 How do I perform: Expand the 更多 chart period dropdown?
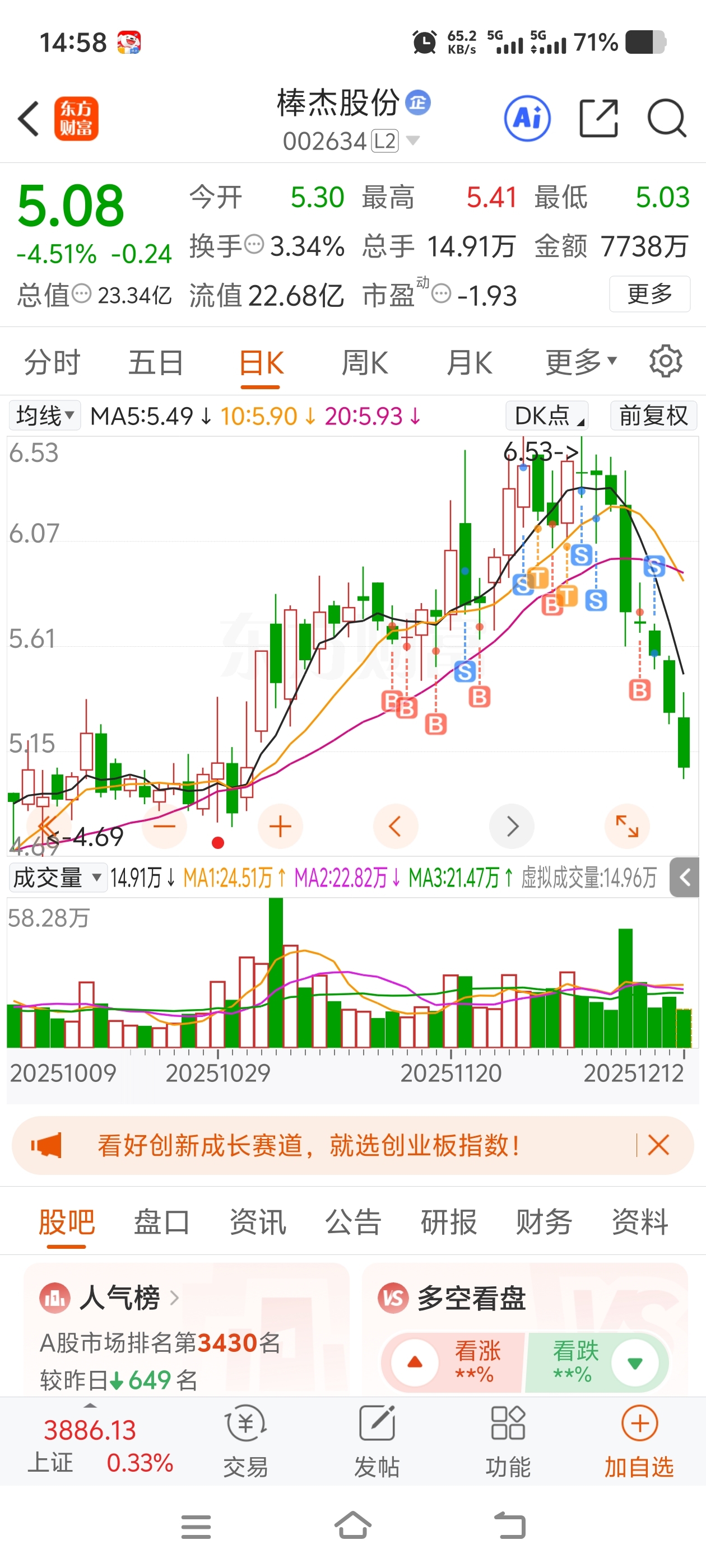[x=580, y=363]
